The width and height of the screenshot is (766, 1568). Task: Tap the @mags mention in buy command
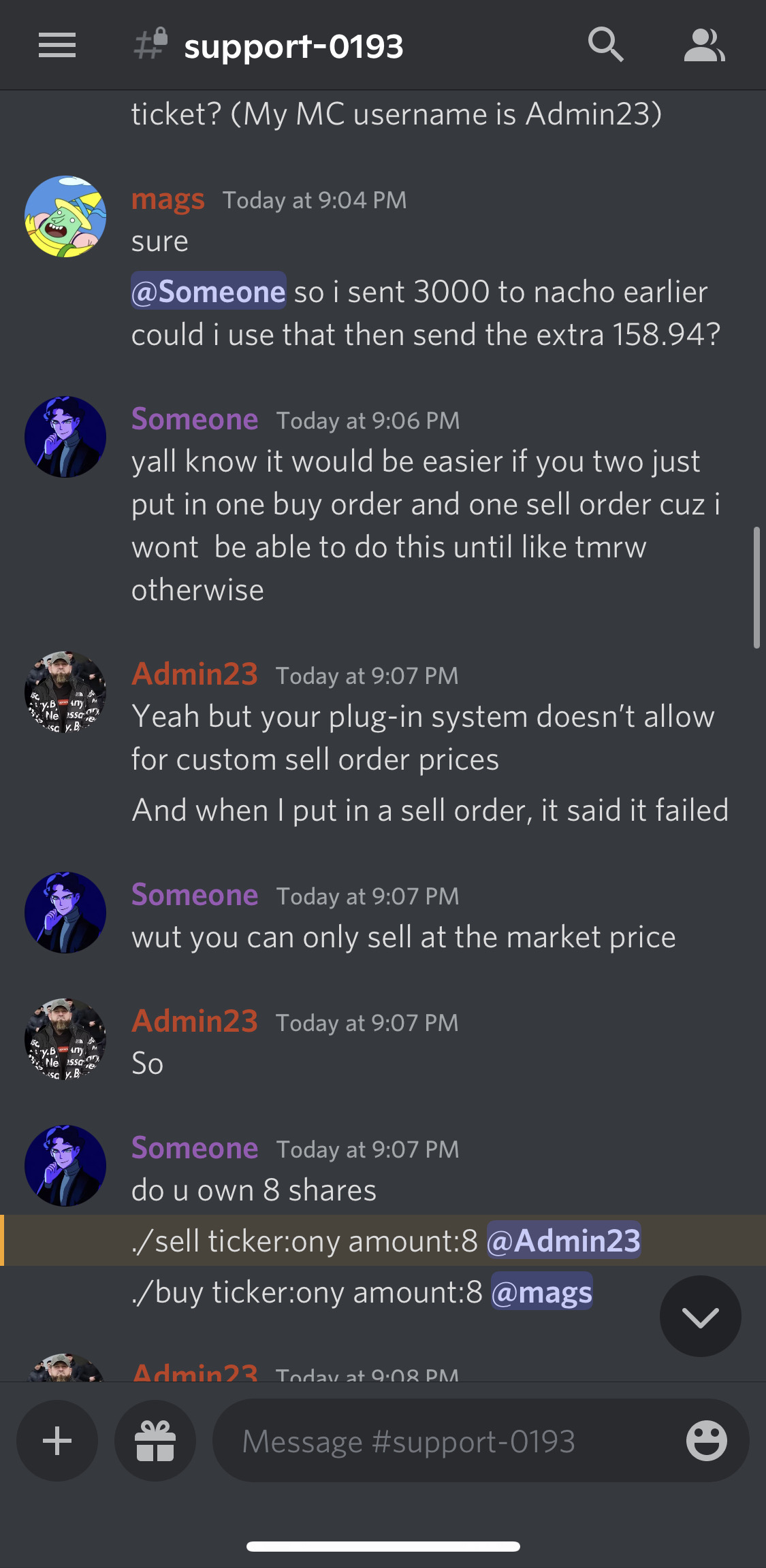[x=542, y=1292]
